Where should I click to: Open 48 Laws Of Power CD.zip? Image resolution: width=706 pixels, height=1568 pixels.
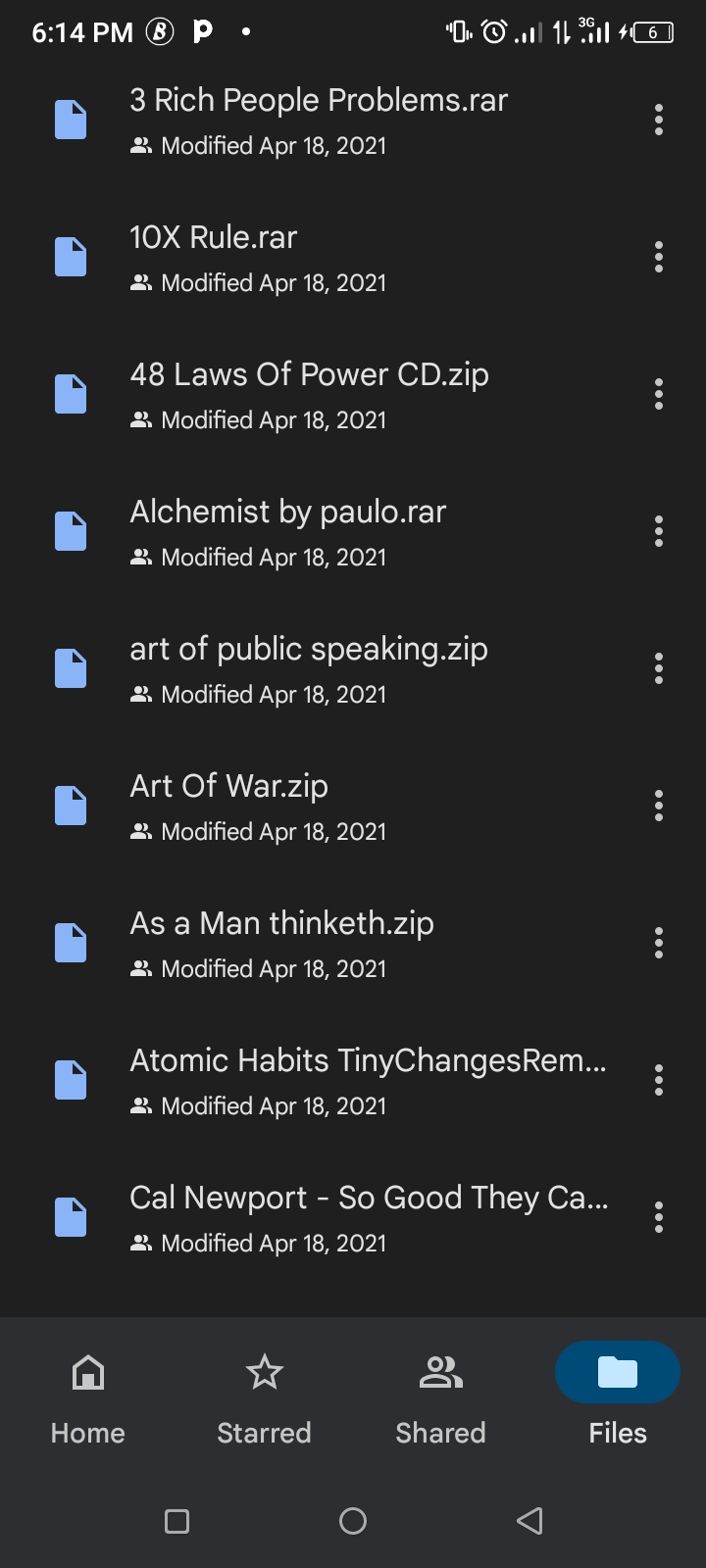tap(324, 395)
